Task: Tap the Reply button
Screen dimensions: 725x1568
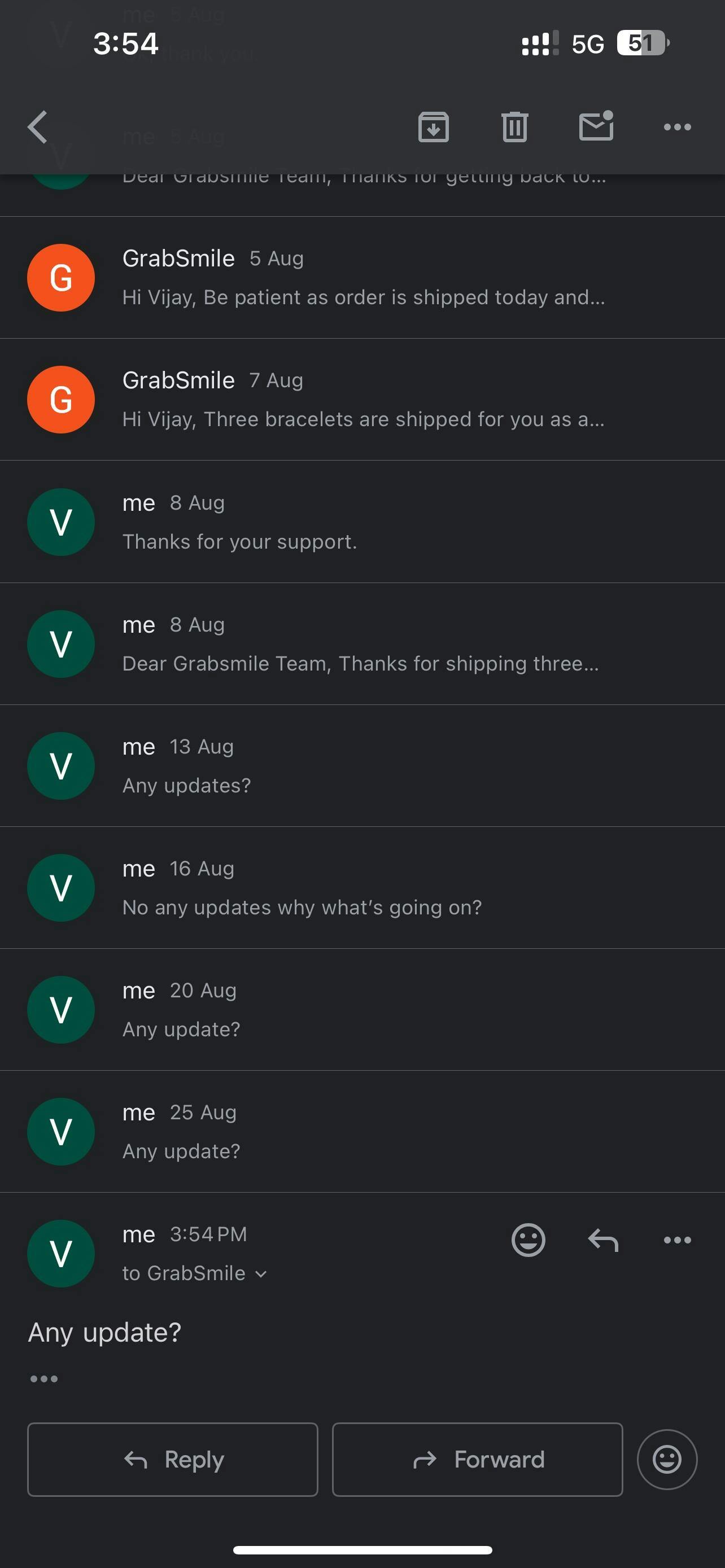Action: [172, 1459]
